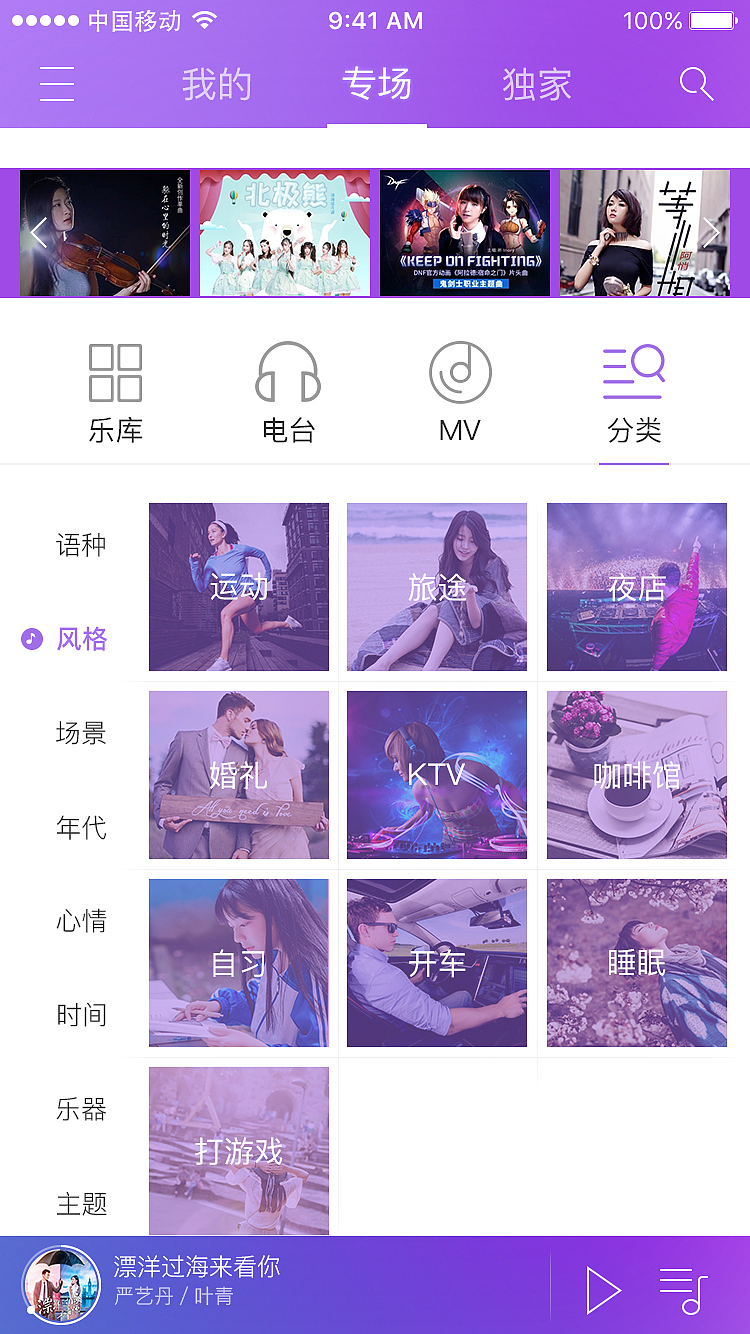Select the 心情 mood filter

[80, 921]
